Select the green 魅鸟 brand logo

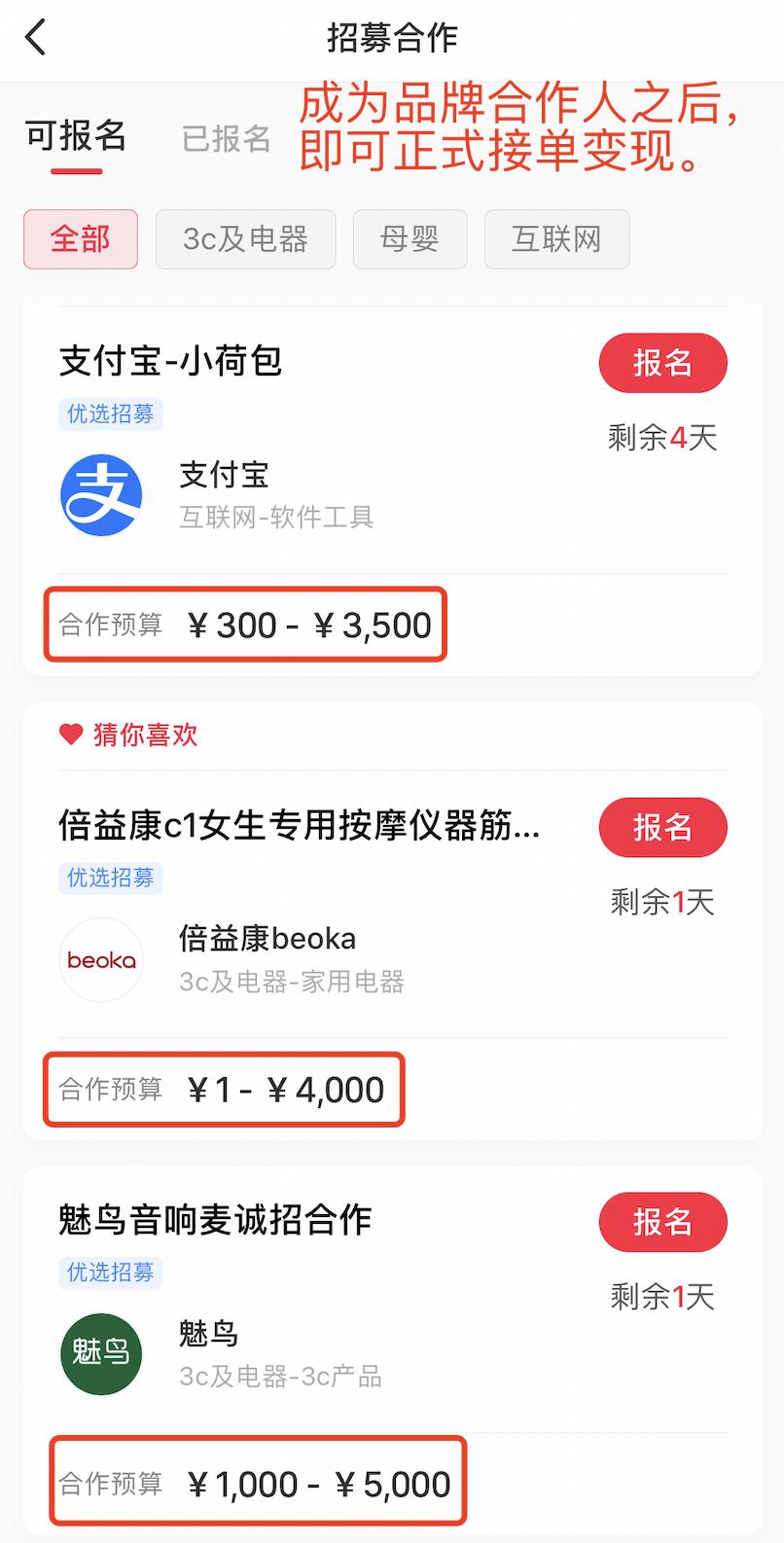point(100,1353)
